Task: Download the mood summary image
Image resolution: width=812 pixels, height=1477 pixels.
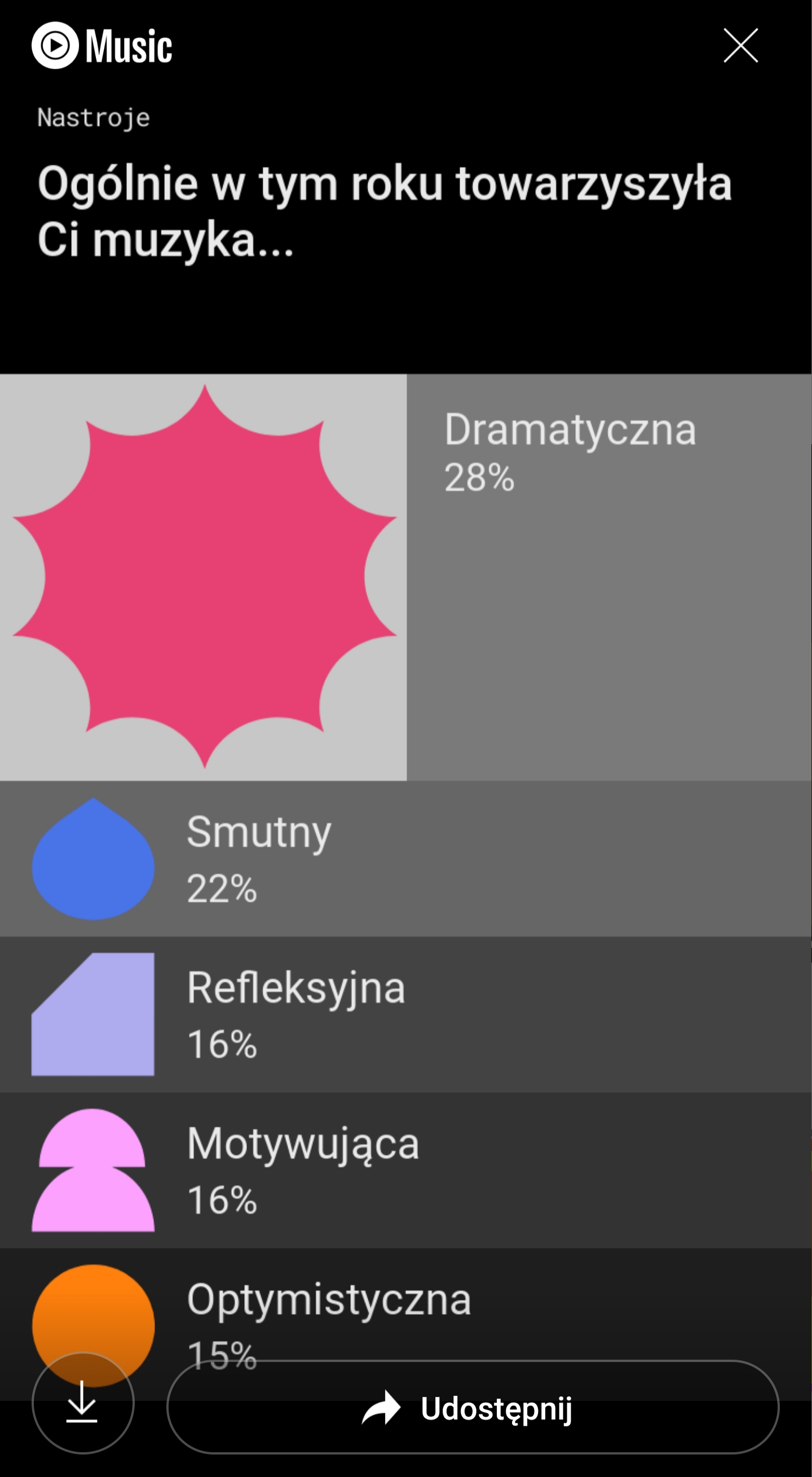Action: 83,1403
